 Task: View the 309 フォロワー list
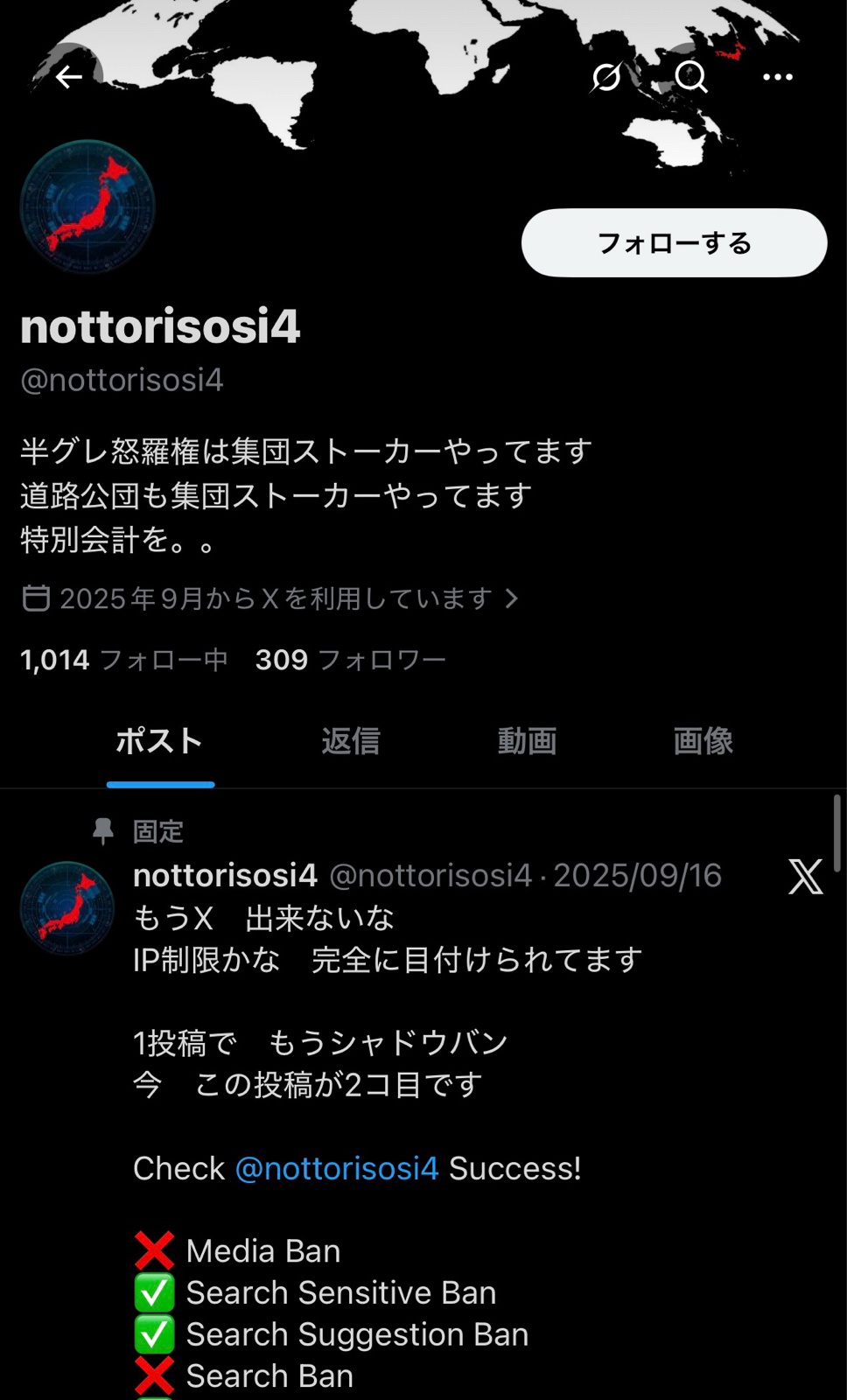tap(350, 660)
